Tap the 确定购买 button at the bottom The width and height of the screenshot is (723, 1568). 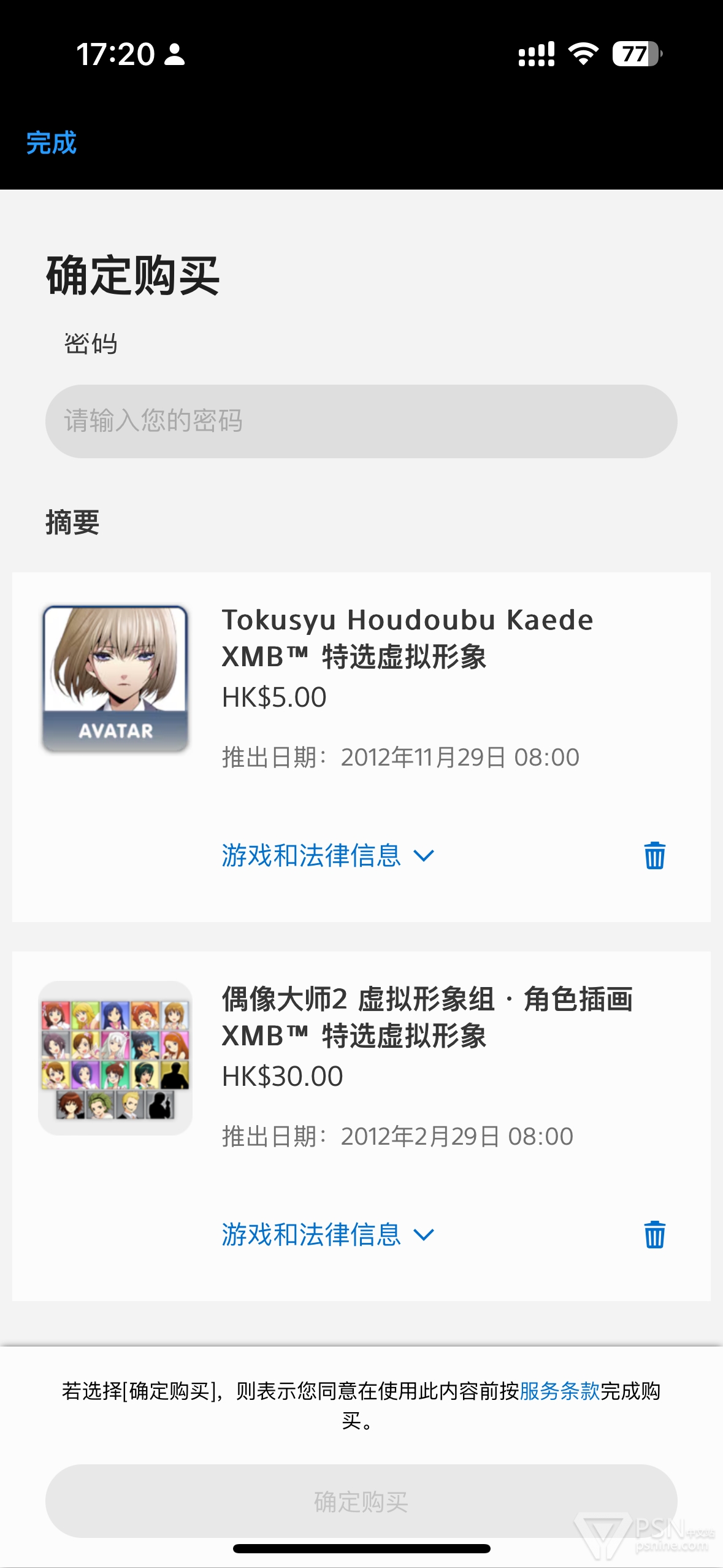point(361,1501)
